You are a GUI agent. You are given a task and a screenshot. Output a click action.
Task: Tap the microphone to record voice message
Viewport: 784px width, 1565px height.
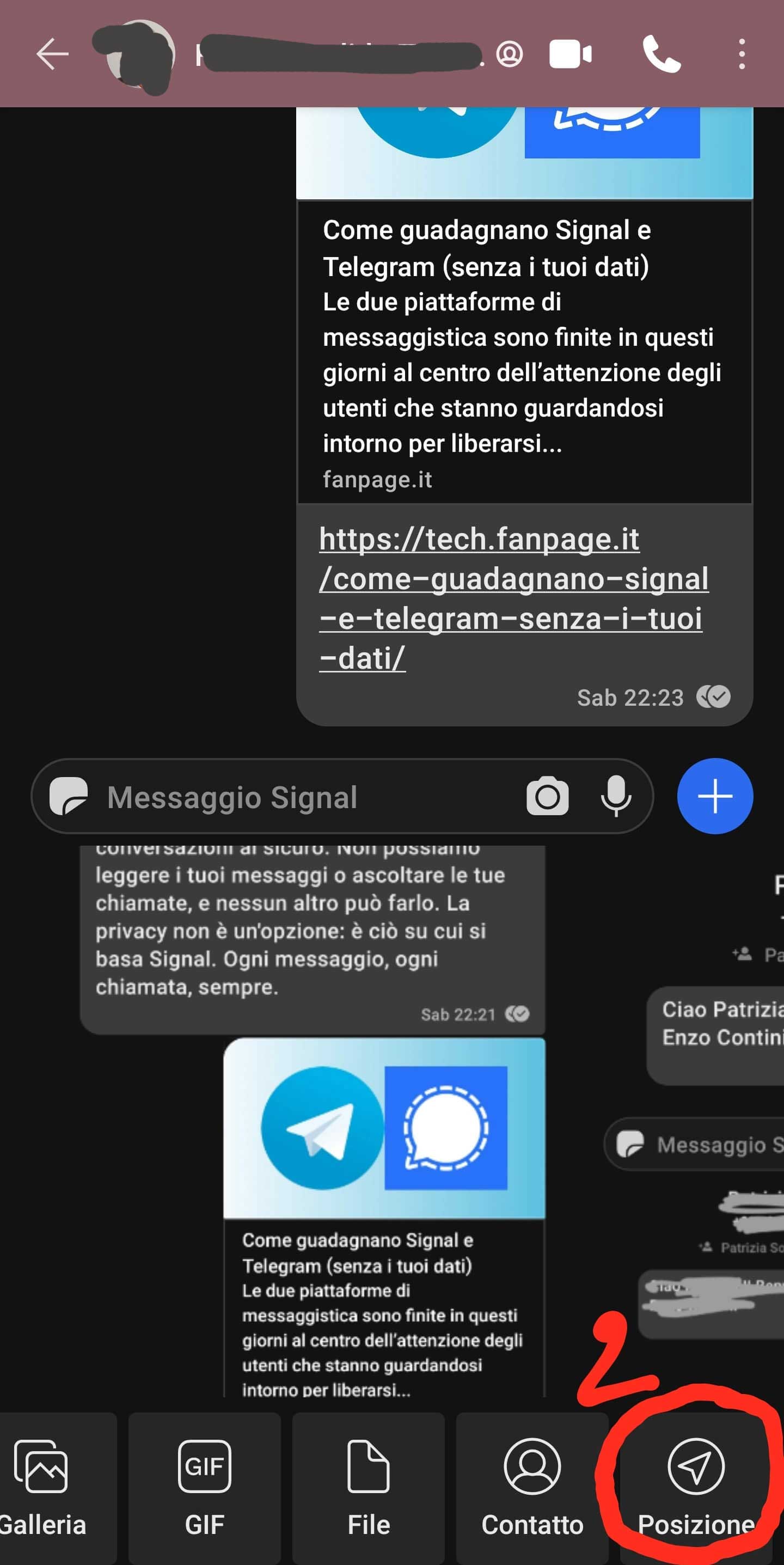click(616, 797)
